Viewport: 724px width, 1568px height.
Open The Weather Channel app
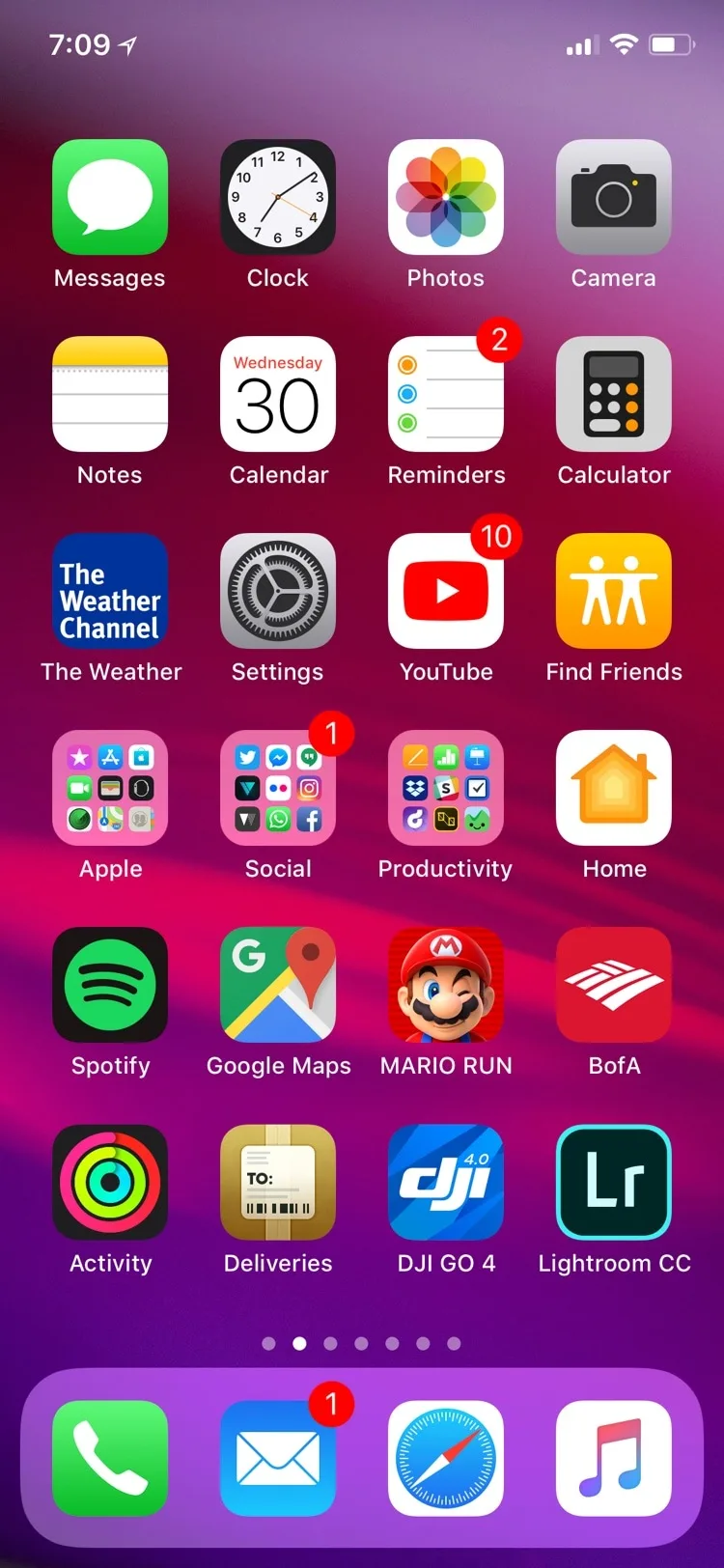point(110,591)
